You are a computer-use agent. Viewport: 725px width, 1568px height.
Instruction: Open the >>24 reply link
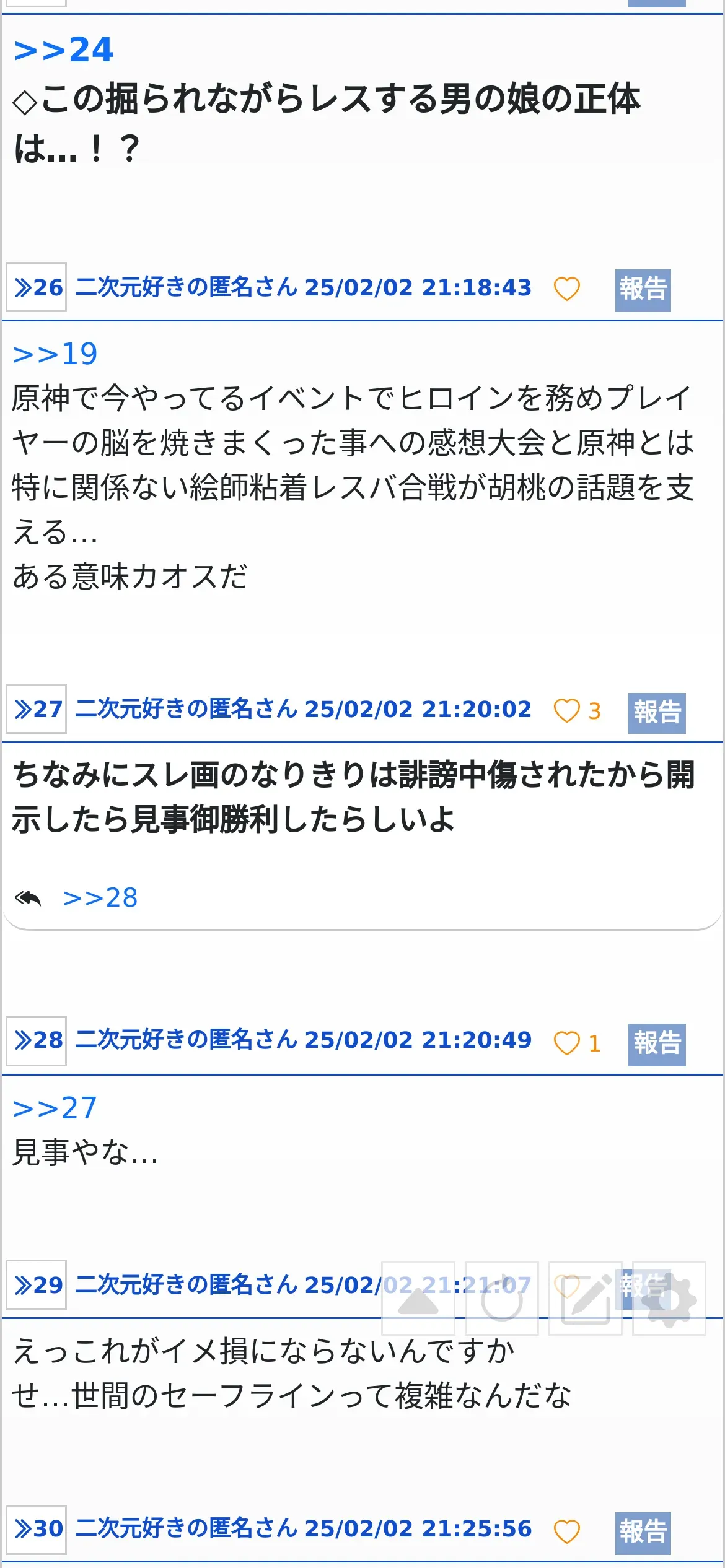[x=63, y=50]
